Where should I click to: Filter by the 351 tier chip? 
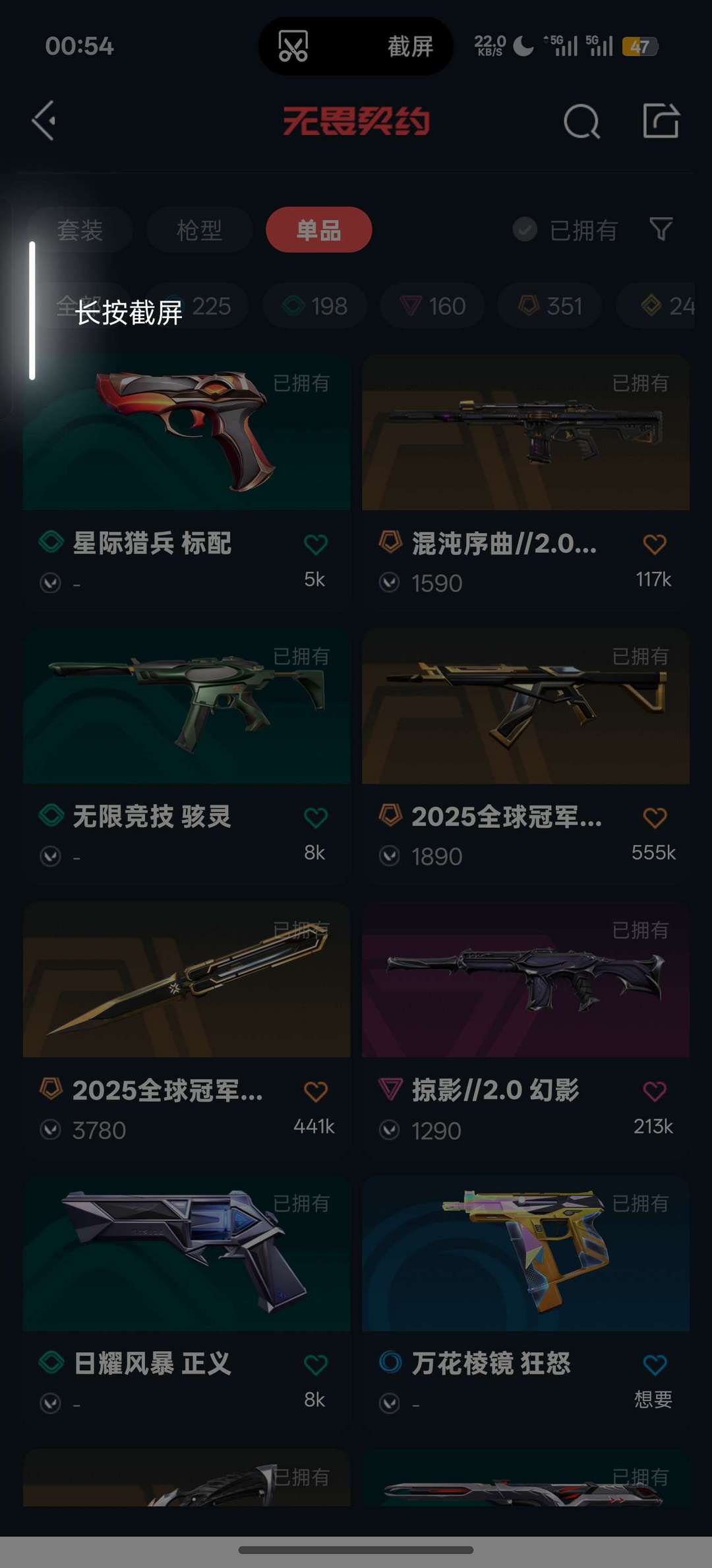pos(550,306)
